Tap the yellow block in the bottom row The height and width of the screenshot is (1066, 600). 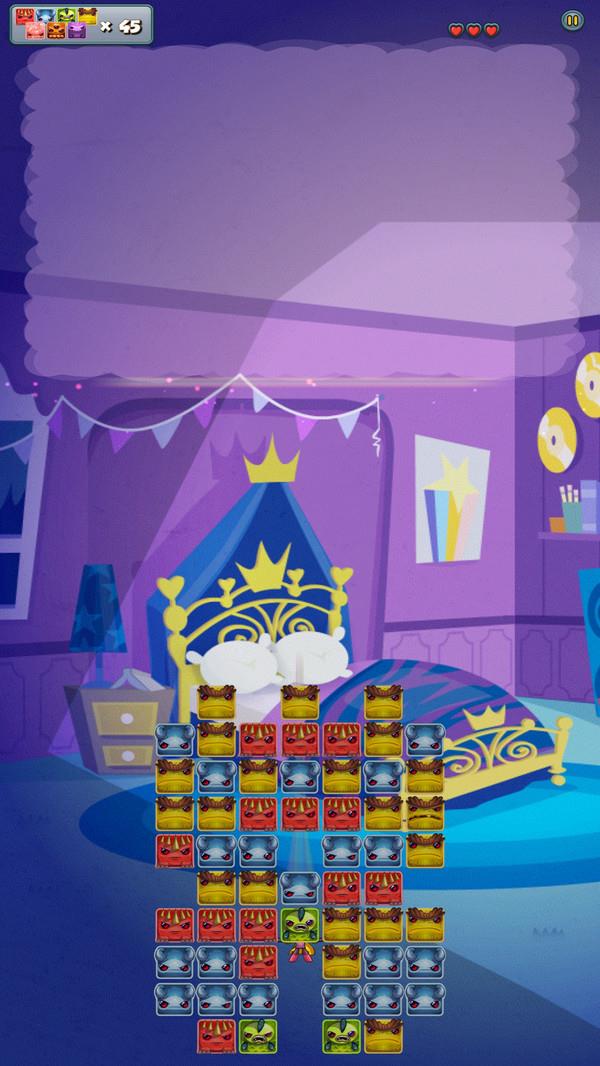point(383,1035)
